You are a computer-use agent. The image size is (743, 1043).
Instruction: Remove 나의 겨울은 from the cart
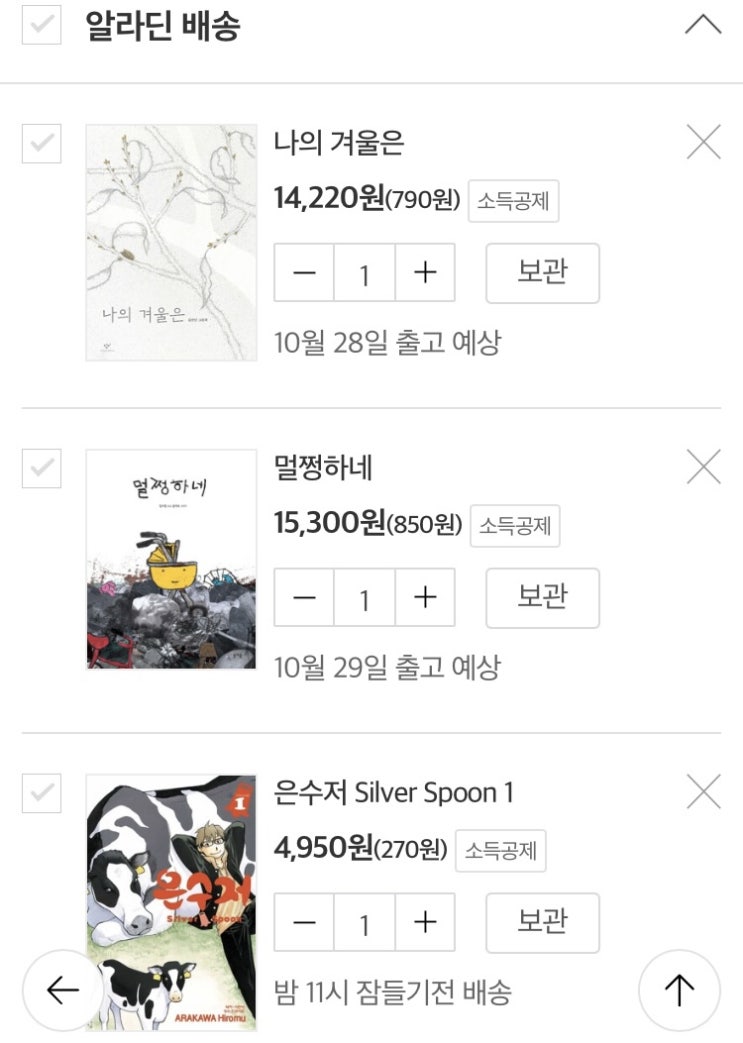[x=703, y=142]
